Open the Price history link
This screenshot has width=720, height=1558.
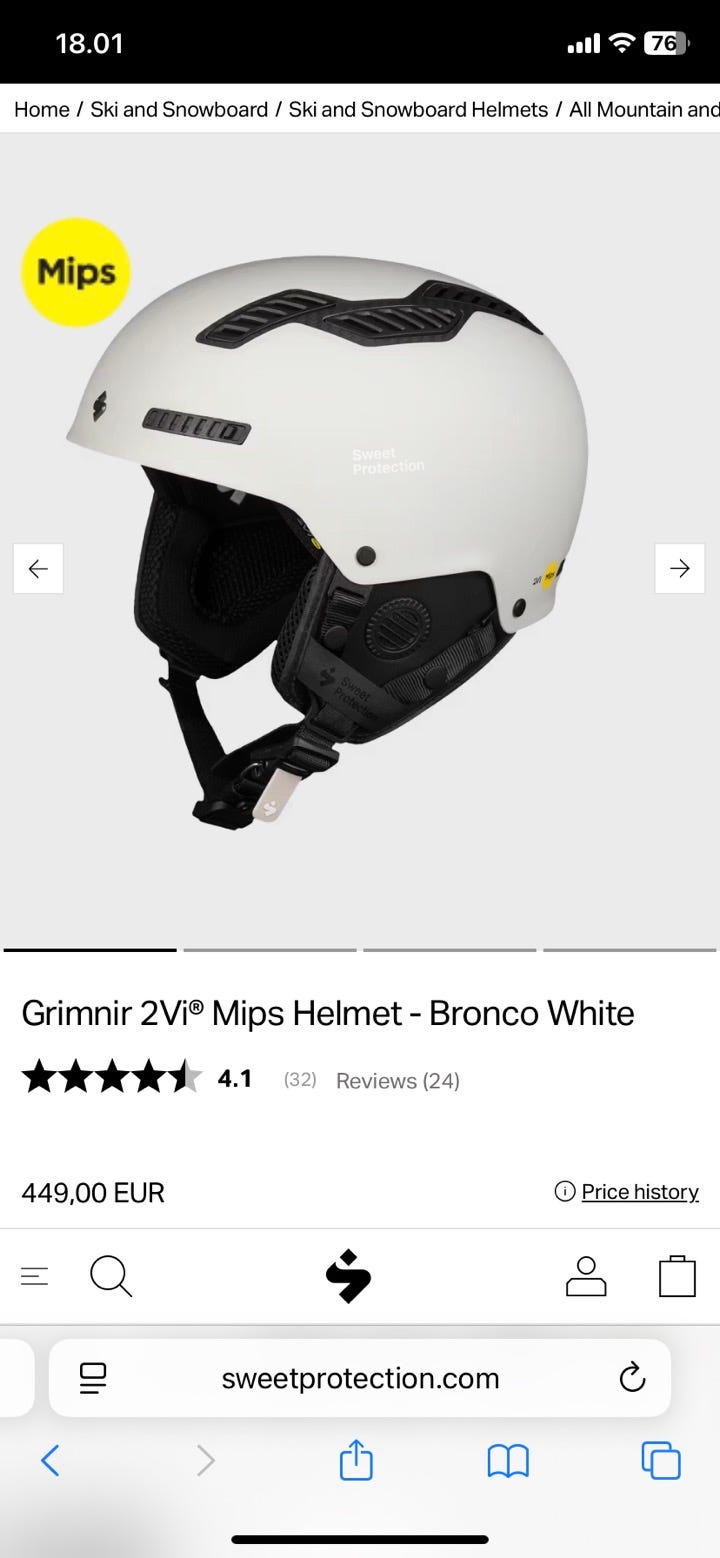[x=639, y=1192]
